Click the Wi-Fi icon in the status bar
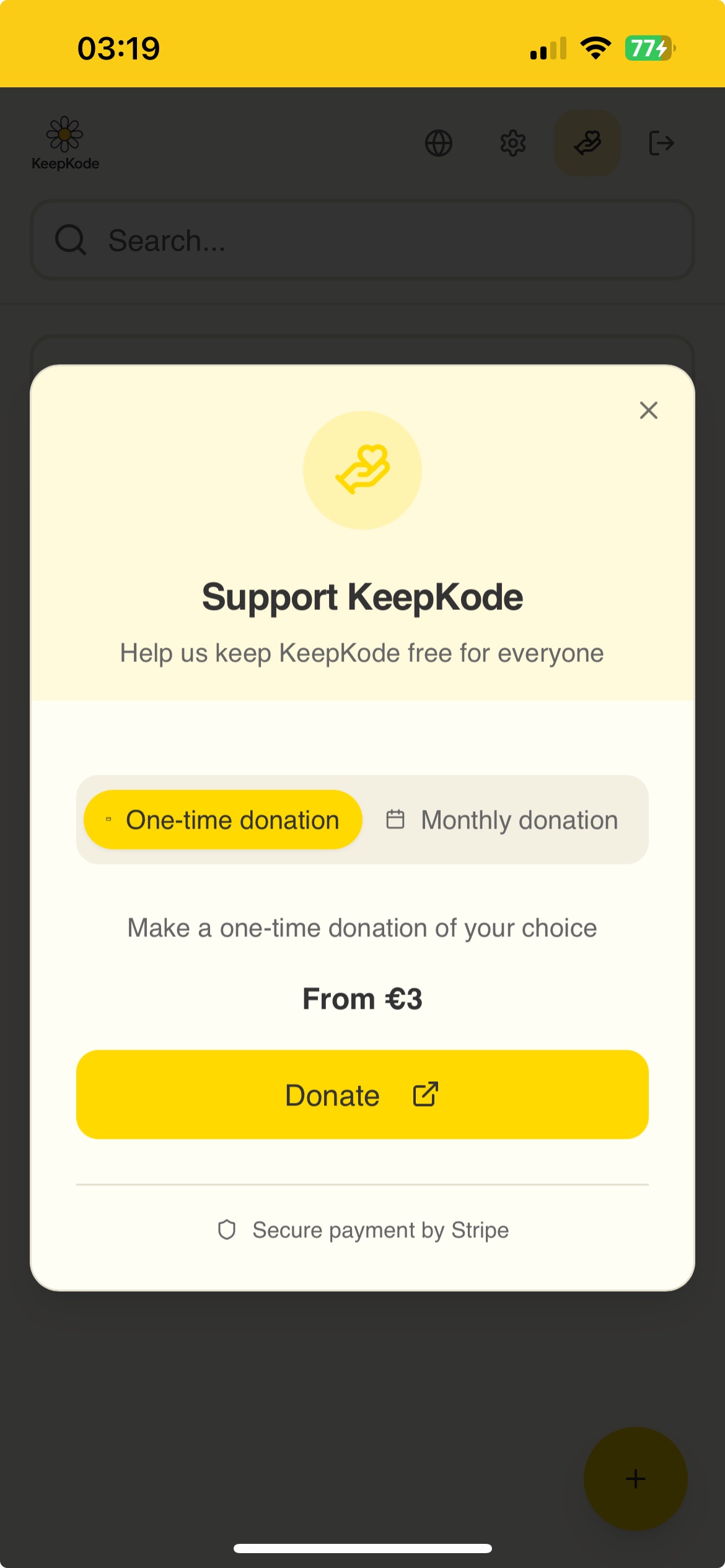The width and height of the screenshot is (725, 1568). pyautogui.click(x=594, y=48)
